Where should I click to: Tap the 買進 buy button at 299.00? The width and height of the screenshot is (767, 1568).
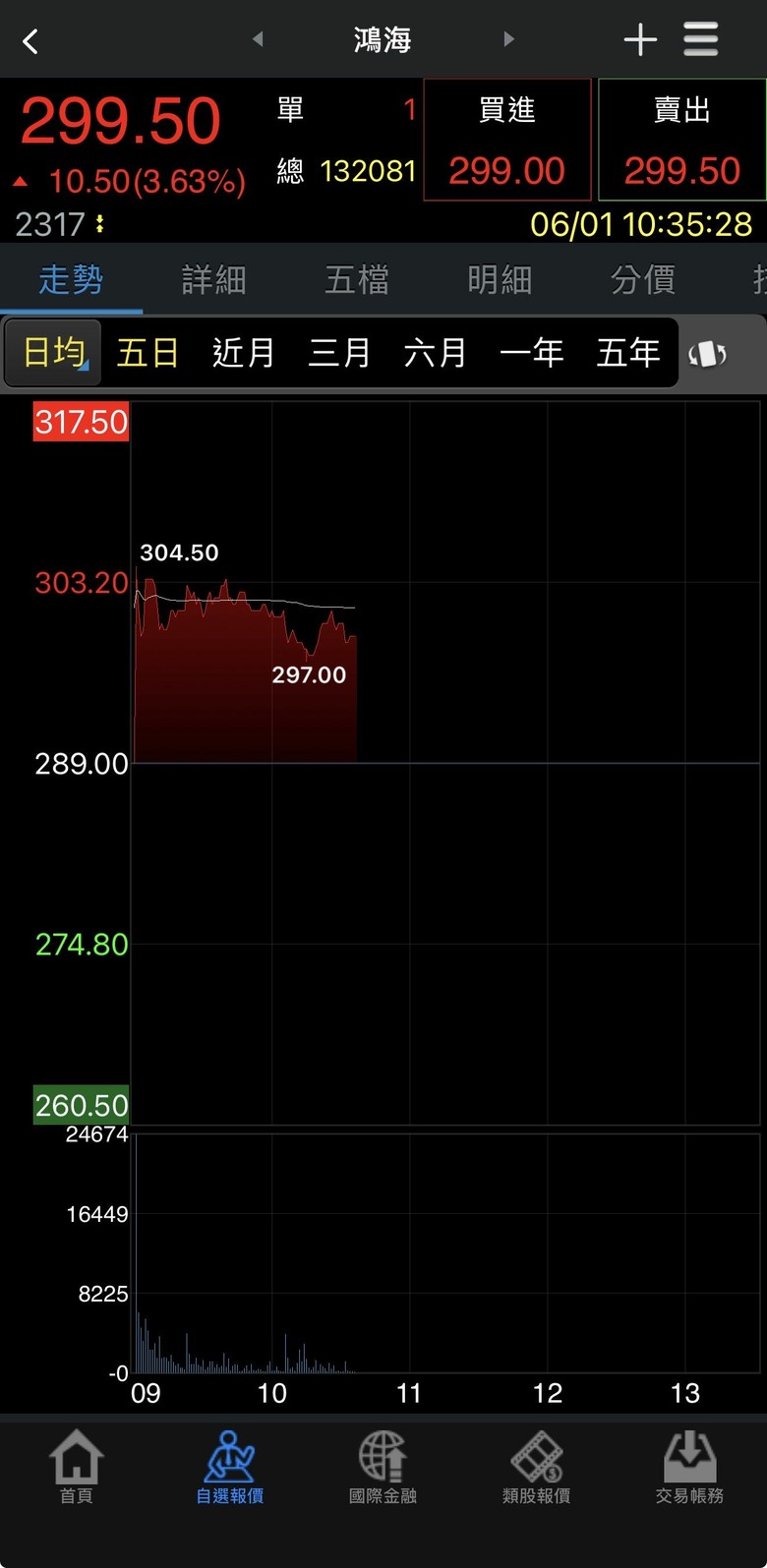point(507,140)
